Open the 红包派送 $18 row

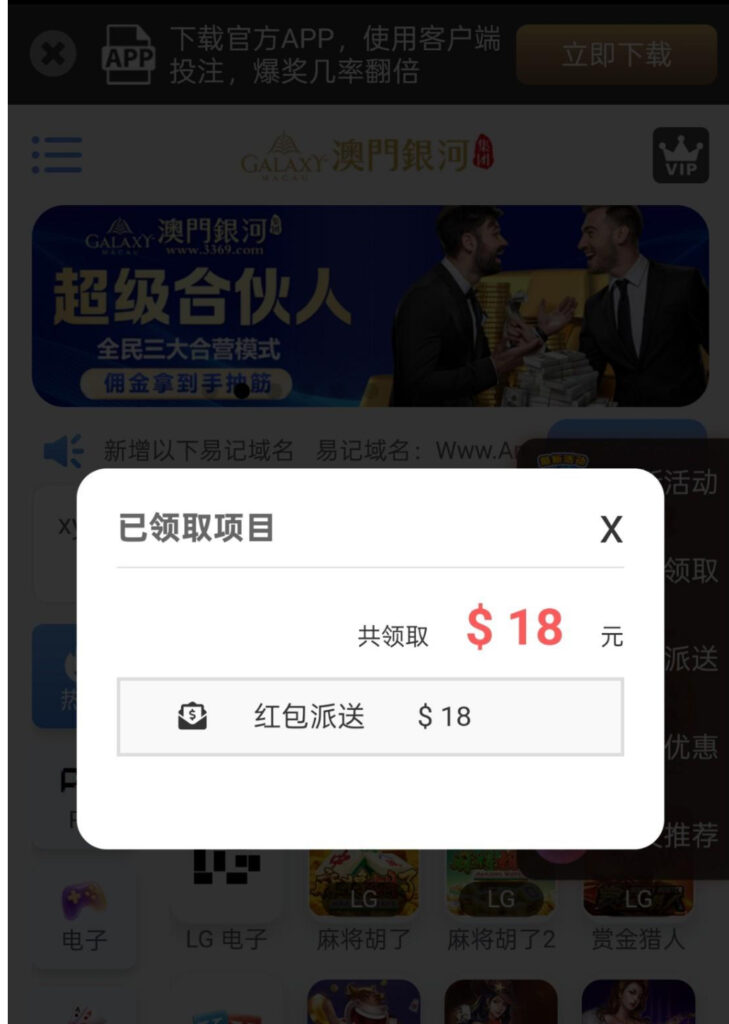coord(370,716)
